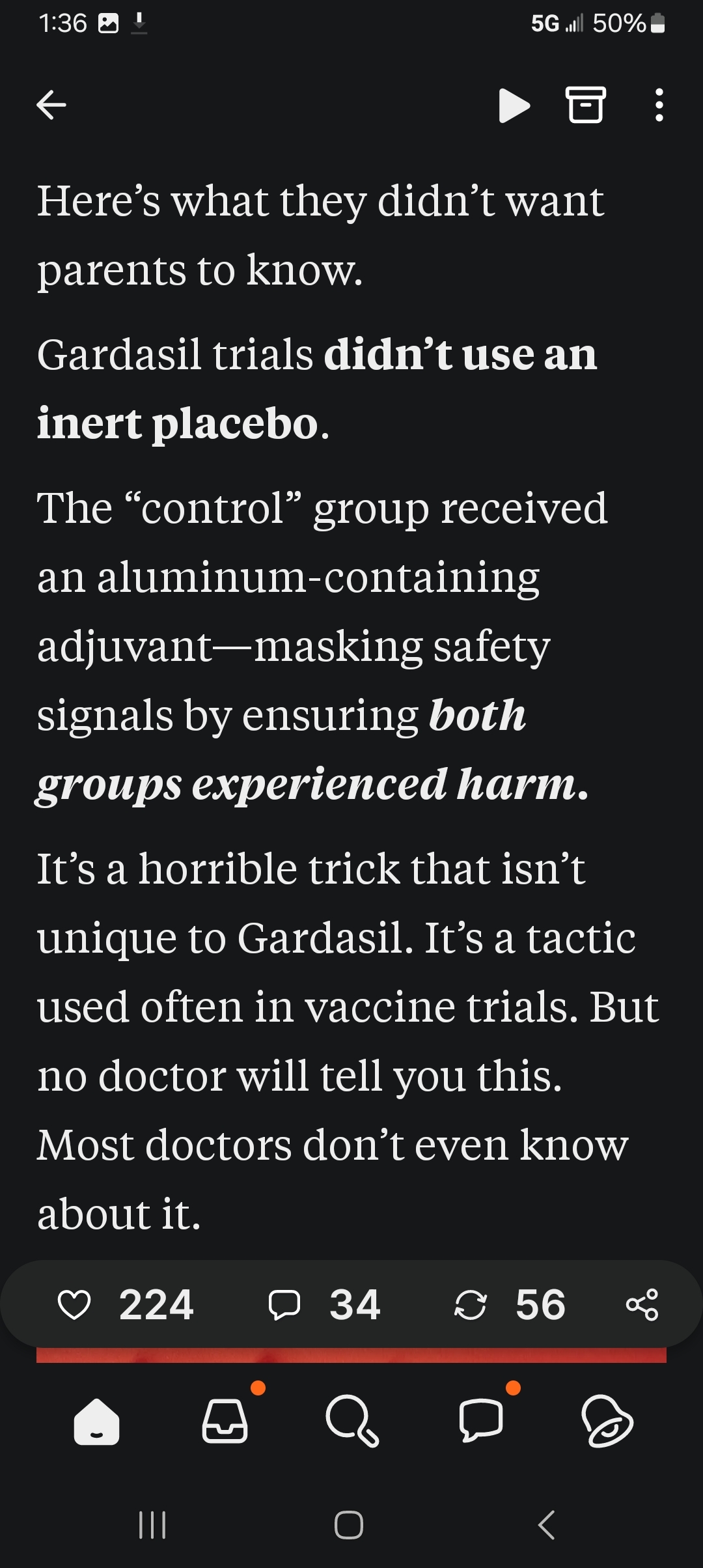Open the Inbox tab
Viewport: 703px width, 1568px height.
tap(225, 1421)
